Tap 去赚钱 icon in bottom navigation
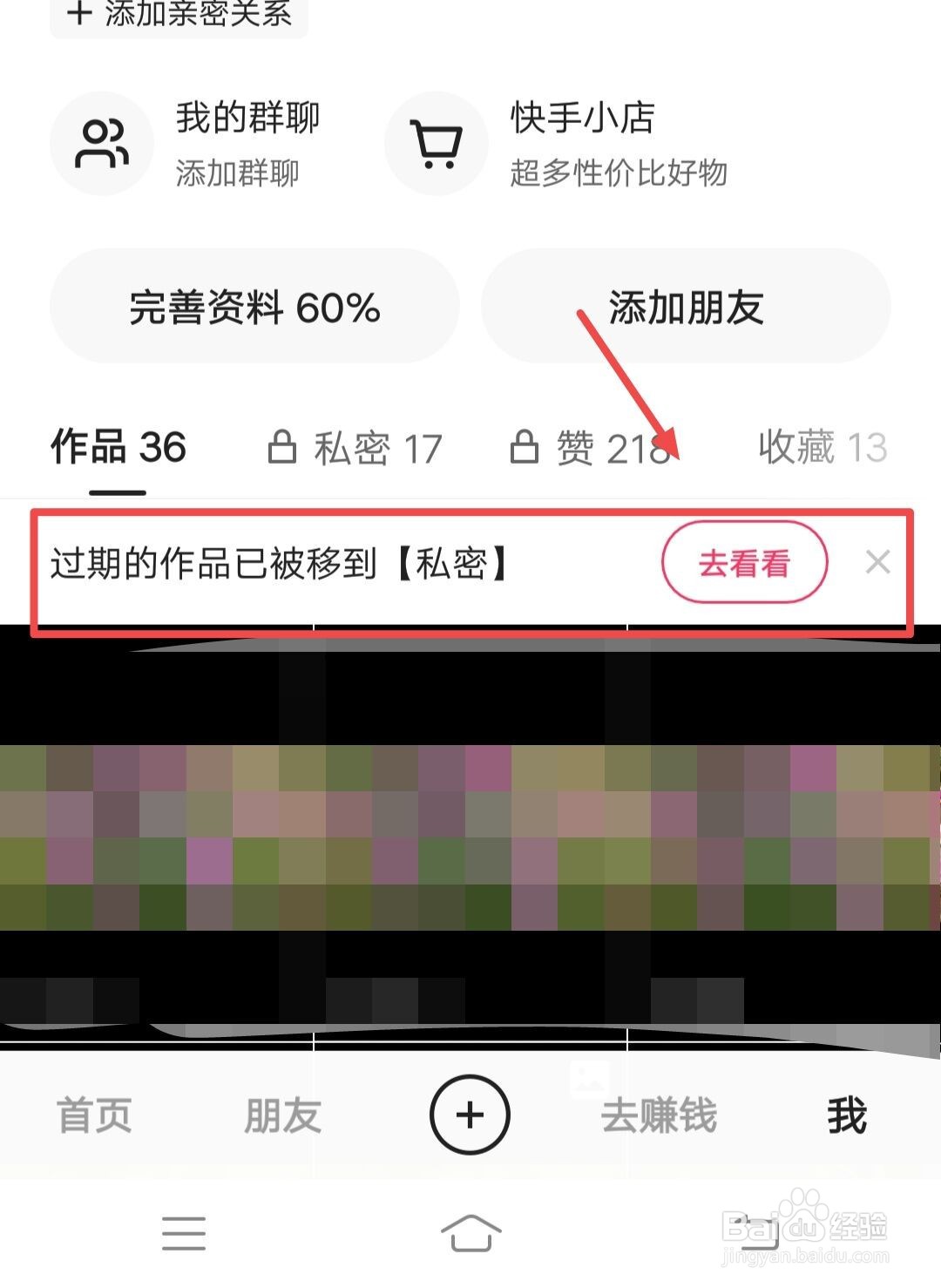The image size is (941, 1288). (x=660, y=1116)
